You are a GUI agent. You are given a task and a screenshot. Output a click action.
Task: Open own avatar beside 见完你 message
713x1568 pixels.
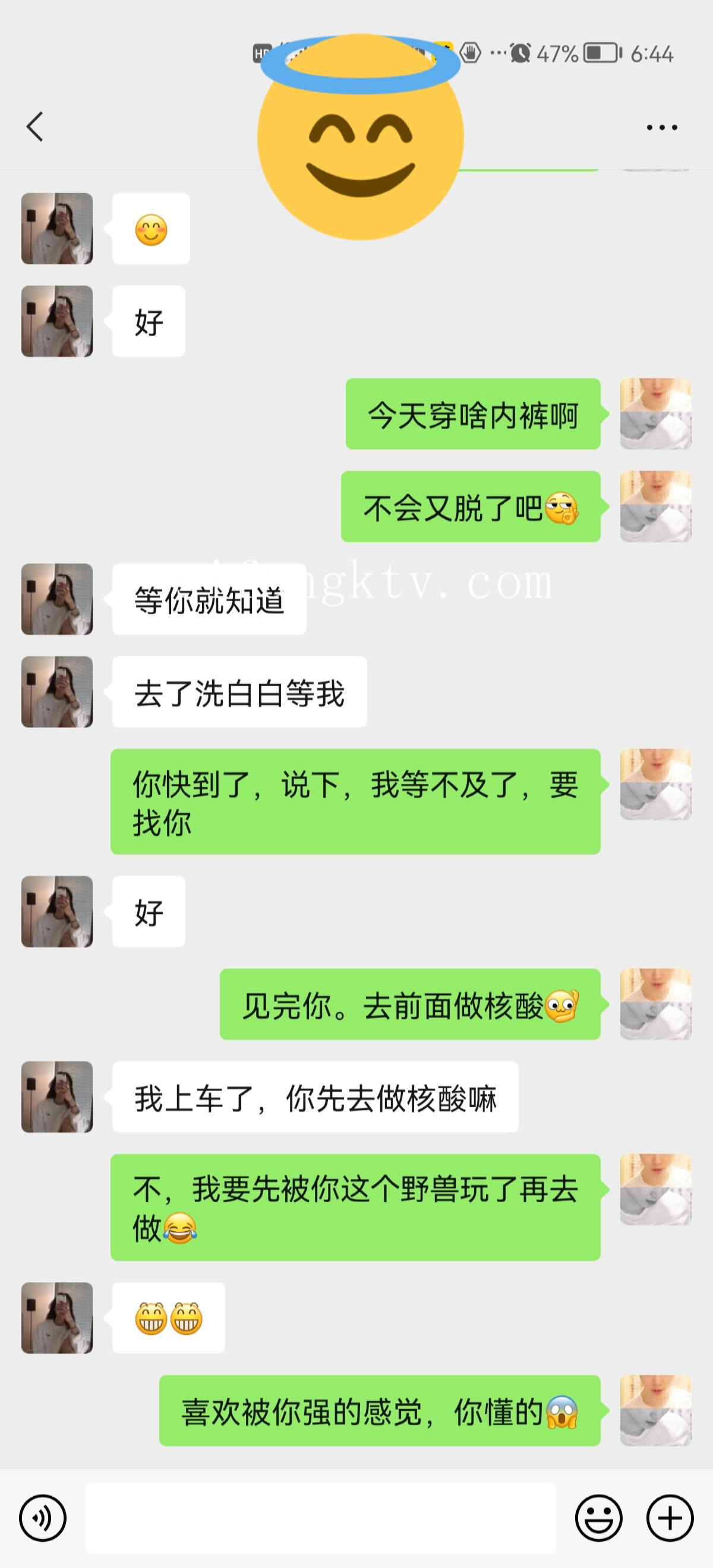click(x=655, y=1004)
